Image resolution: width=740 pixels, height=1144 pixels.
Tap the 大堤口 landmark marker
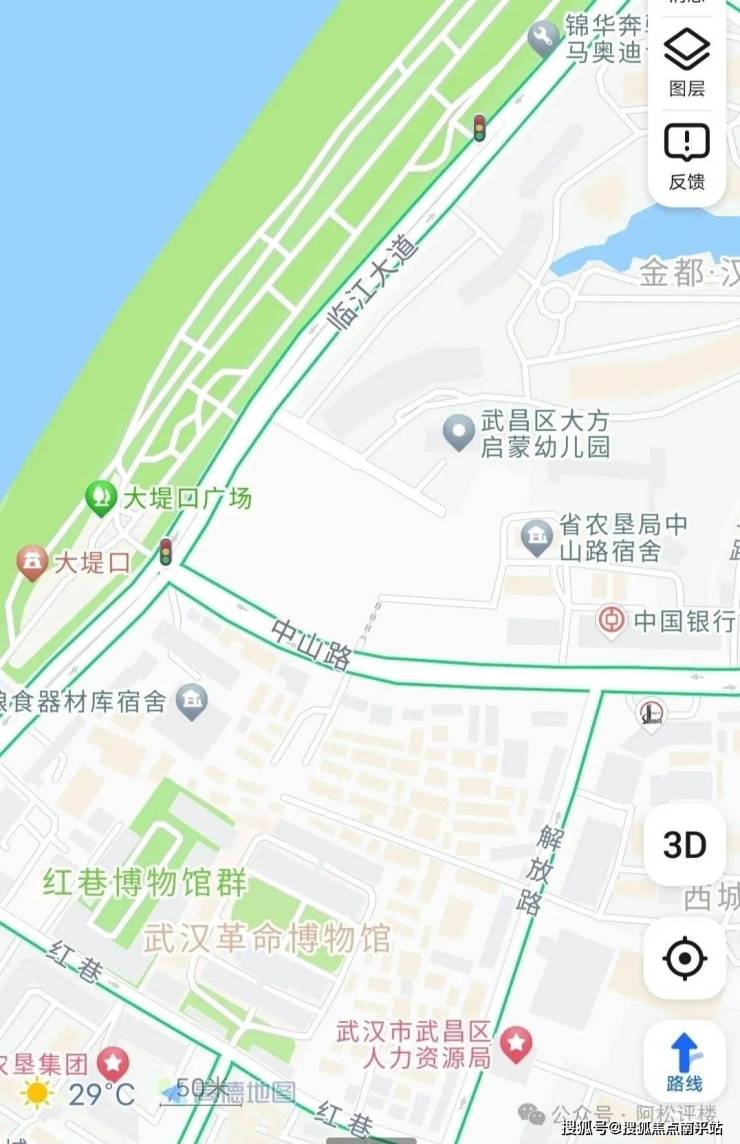click(x=33, y=563)
